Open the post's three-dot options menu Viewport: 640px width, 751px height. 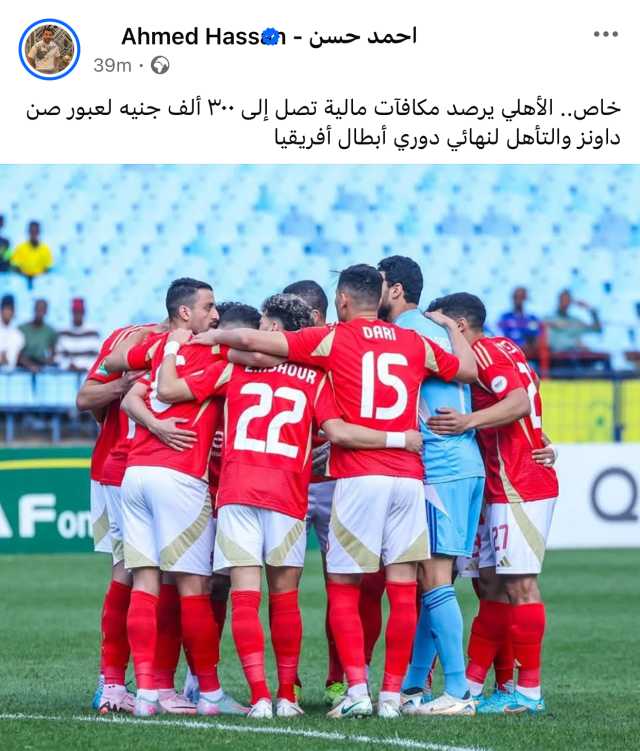coord(605,34)
